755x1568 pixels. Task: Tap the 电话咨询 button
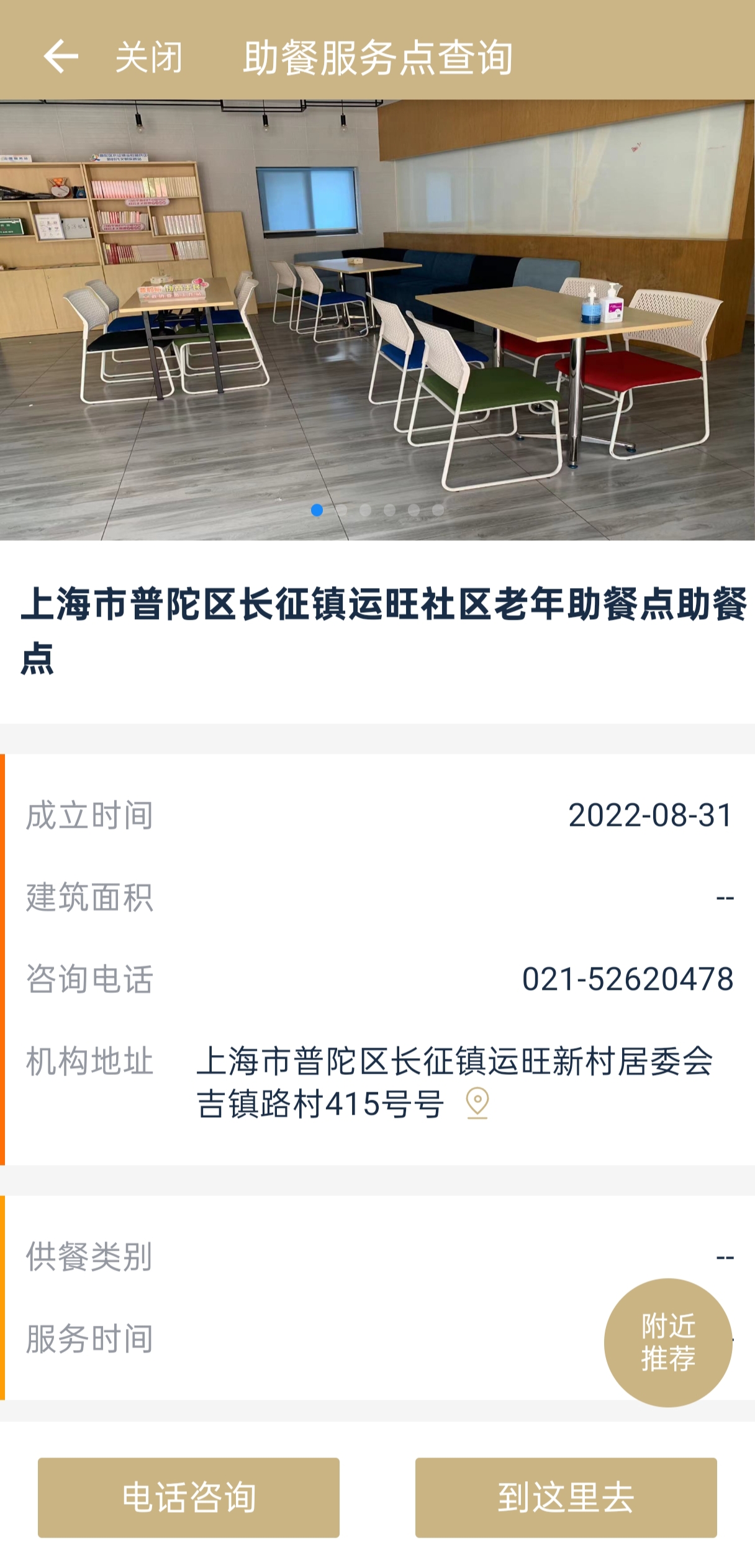tap(189, 1497)
